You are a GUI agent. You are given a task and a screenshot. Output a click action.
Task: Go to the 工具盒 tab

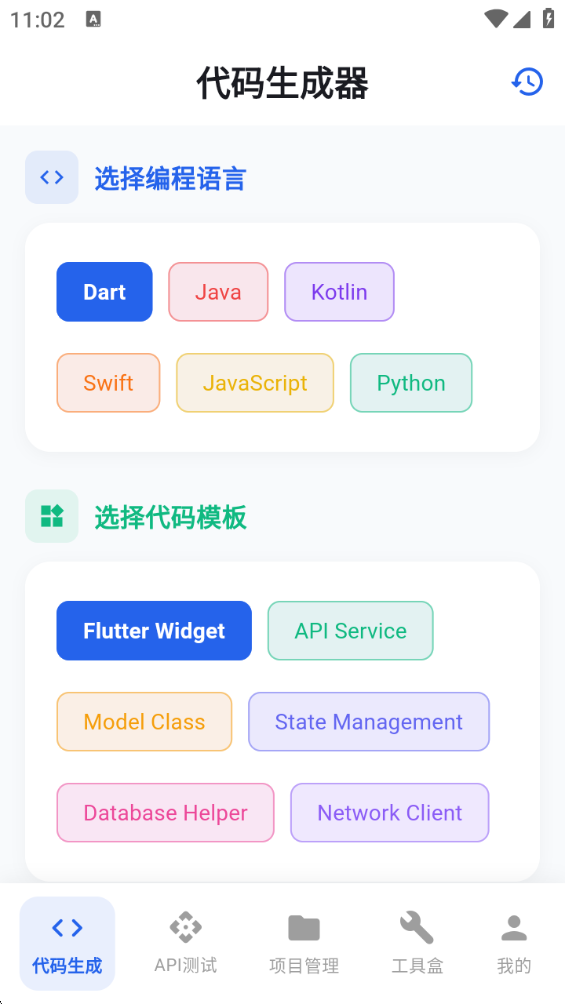pyautogui.click(x=418, y=943)
